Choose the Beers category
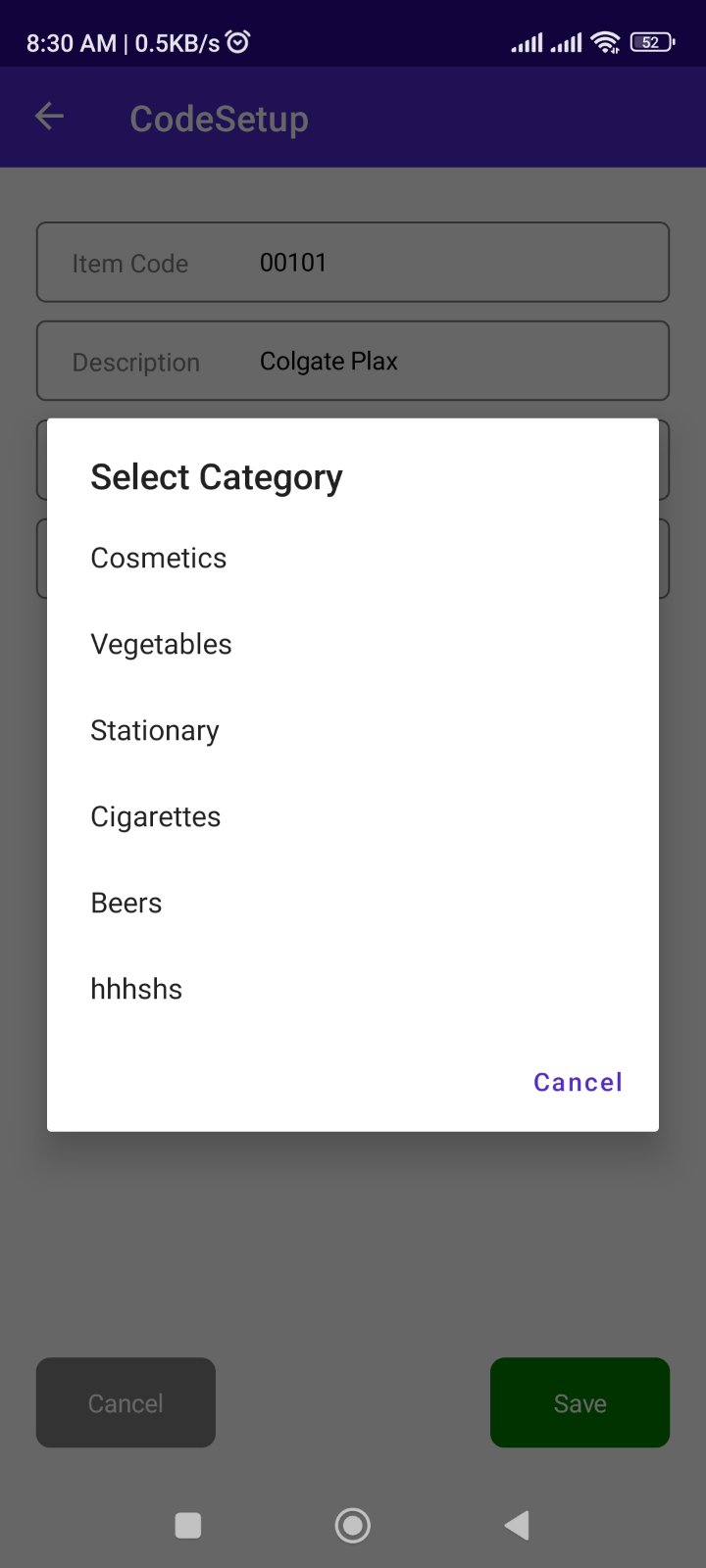This screenshot has width=706, height=1568. tap(126, 904)
